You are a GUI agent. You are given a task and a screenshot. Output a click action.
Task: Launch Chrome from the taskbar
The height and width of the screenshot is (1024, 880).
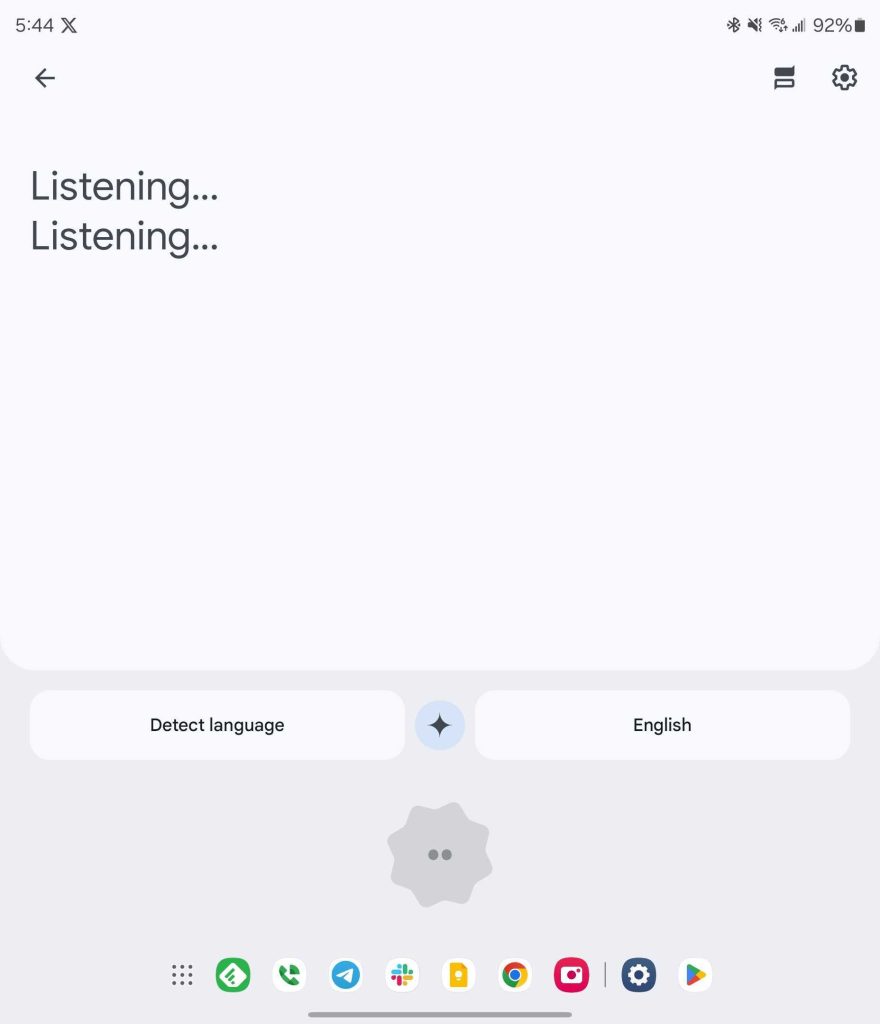515,975
